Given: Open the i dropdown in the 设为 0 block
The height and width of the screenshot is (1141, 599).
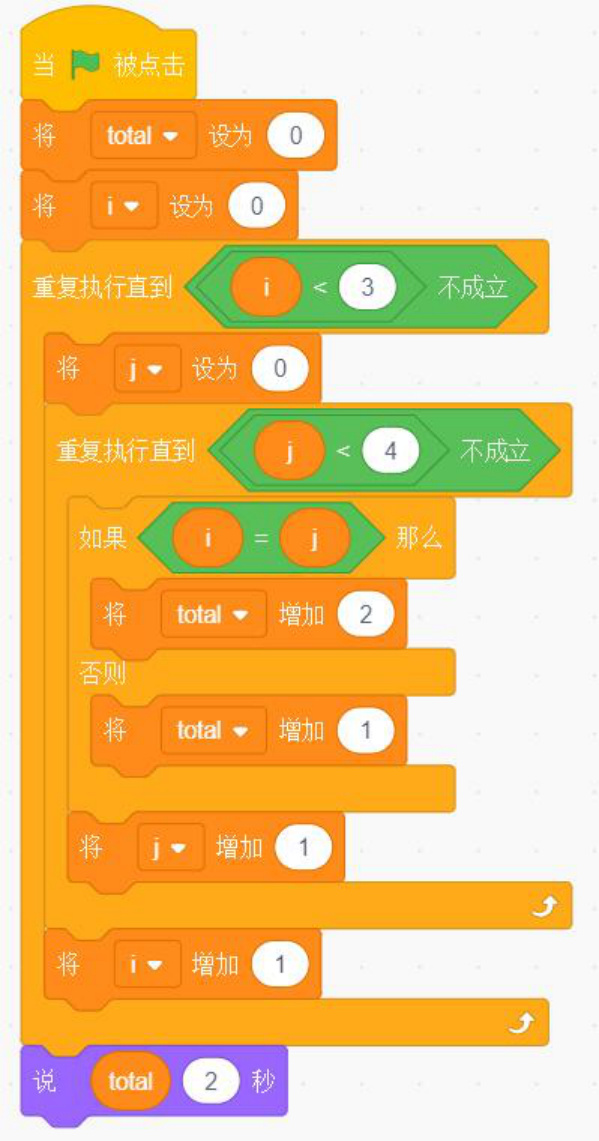Looking at the screenshot, I should 124,205.
